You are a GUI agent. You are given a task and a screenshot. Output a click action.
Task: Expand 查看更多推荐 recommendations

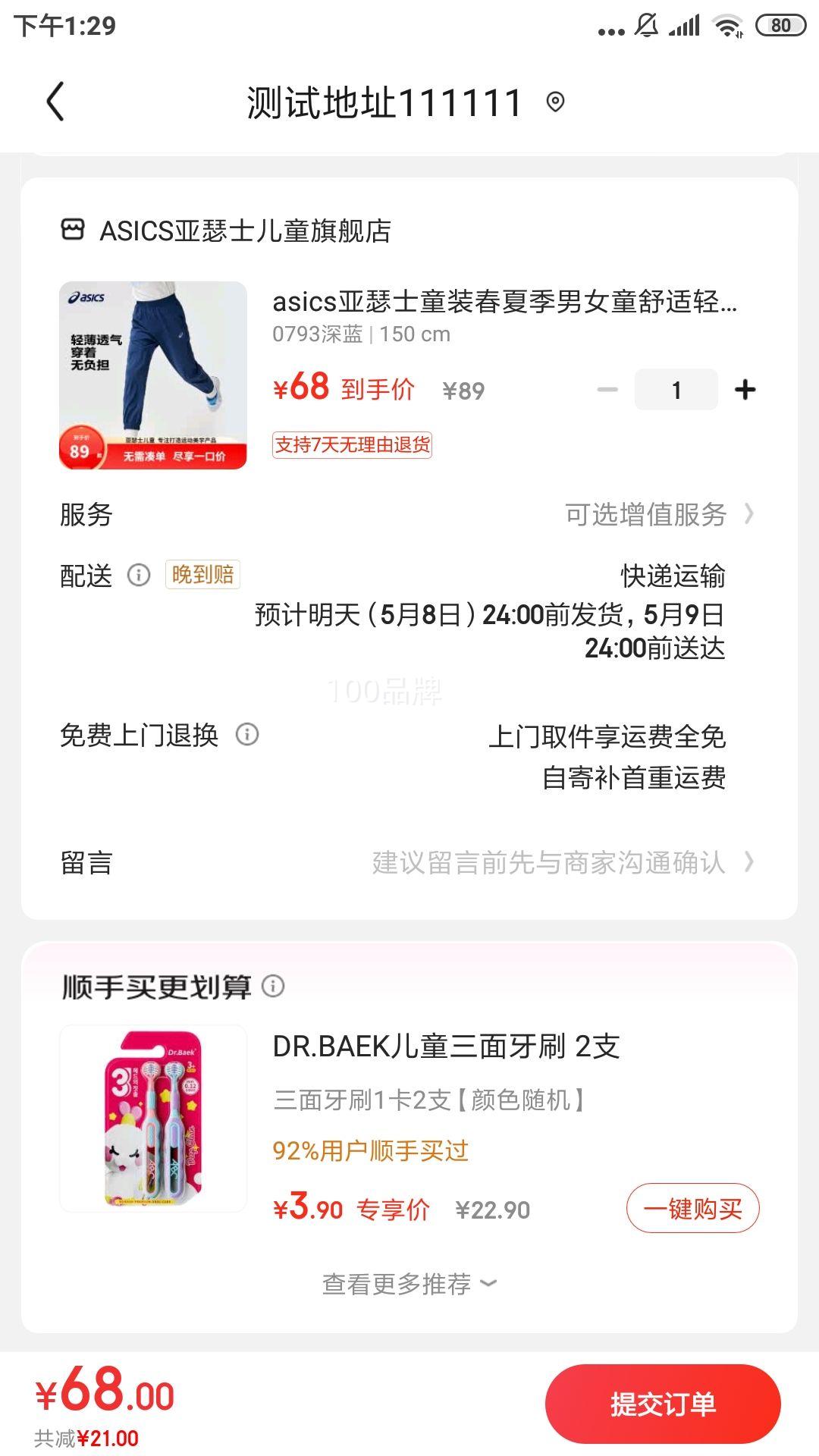click(409, 1284)
